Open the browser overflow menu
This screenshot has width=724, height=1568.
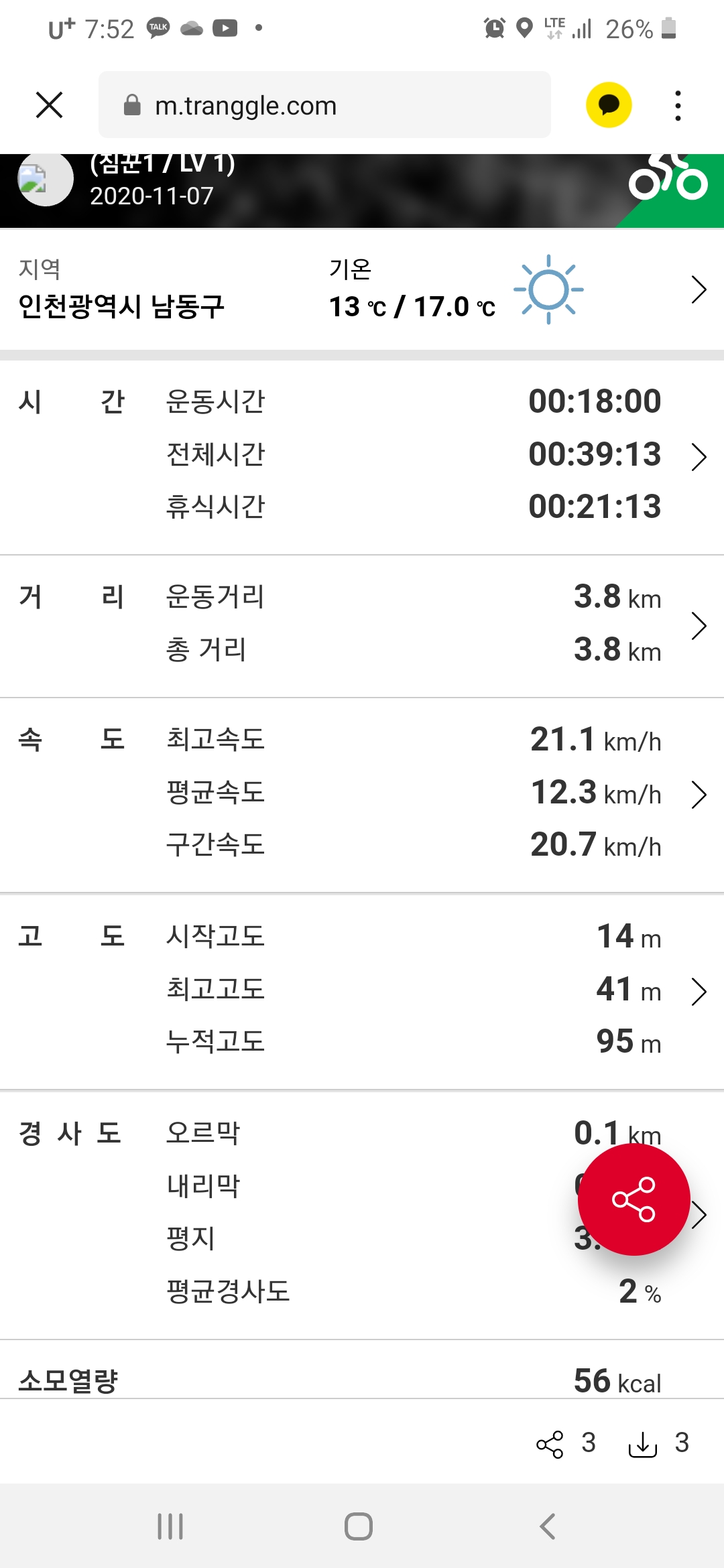678,105
